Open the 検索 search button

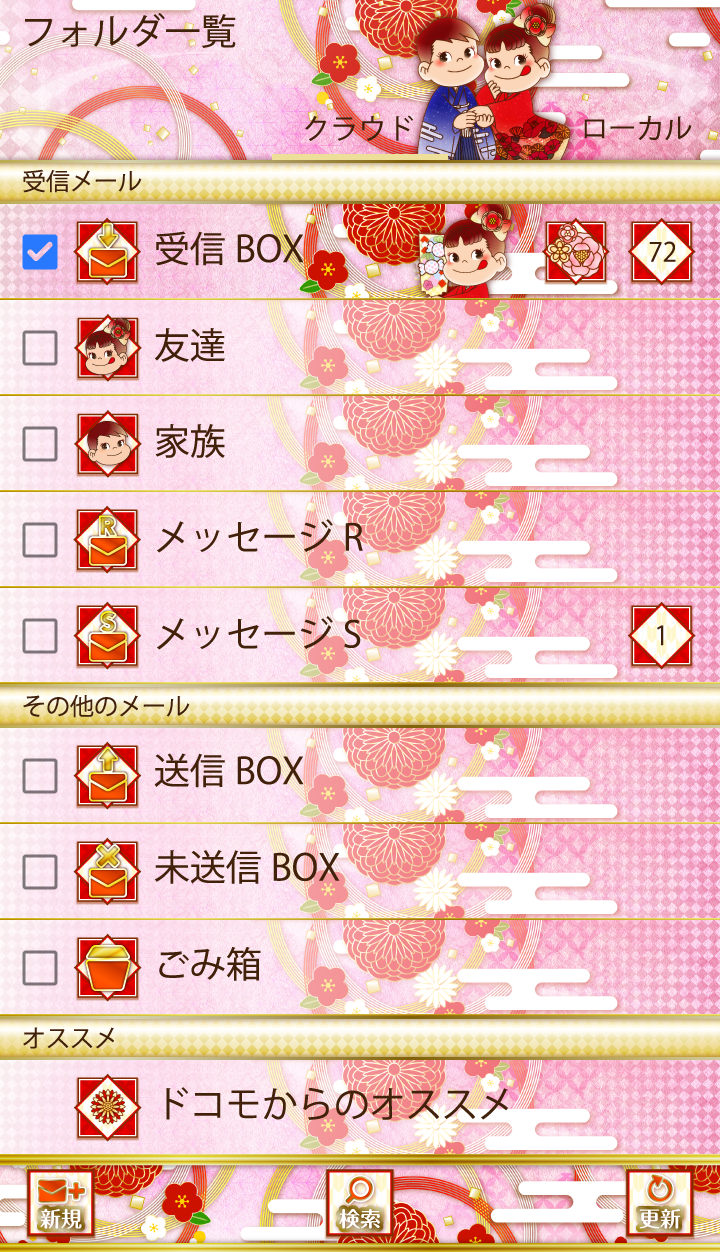click(360, 1204)
